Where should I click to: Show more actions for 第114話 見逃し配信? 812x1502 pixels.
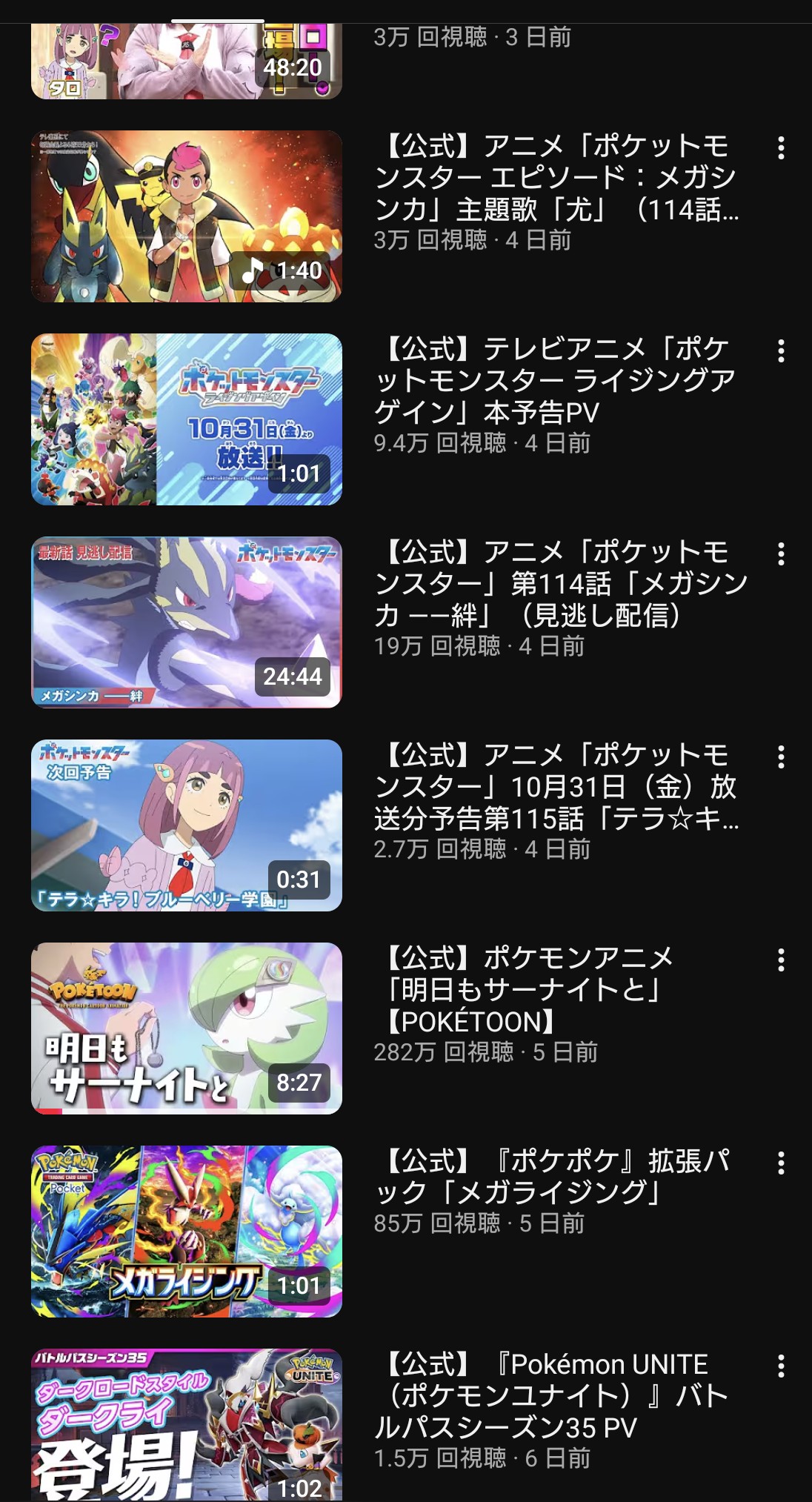point(780,554)
